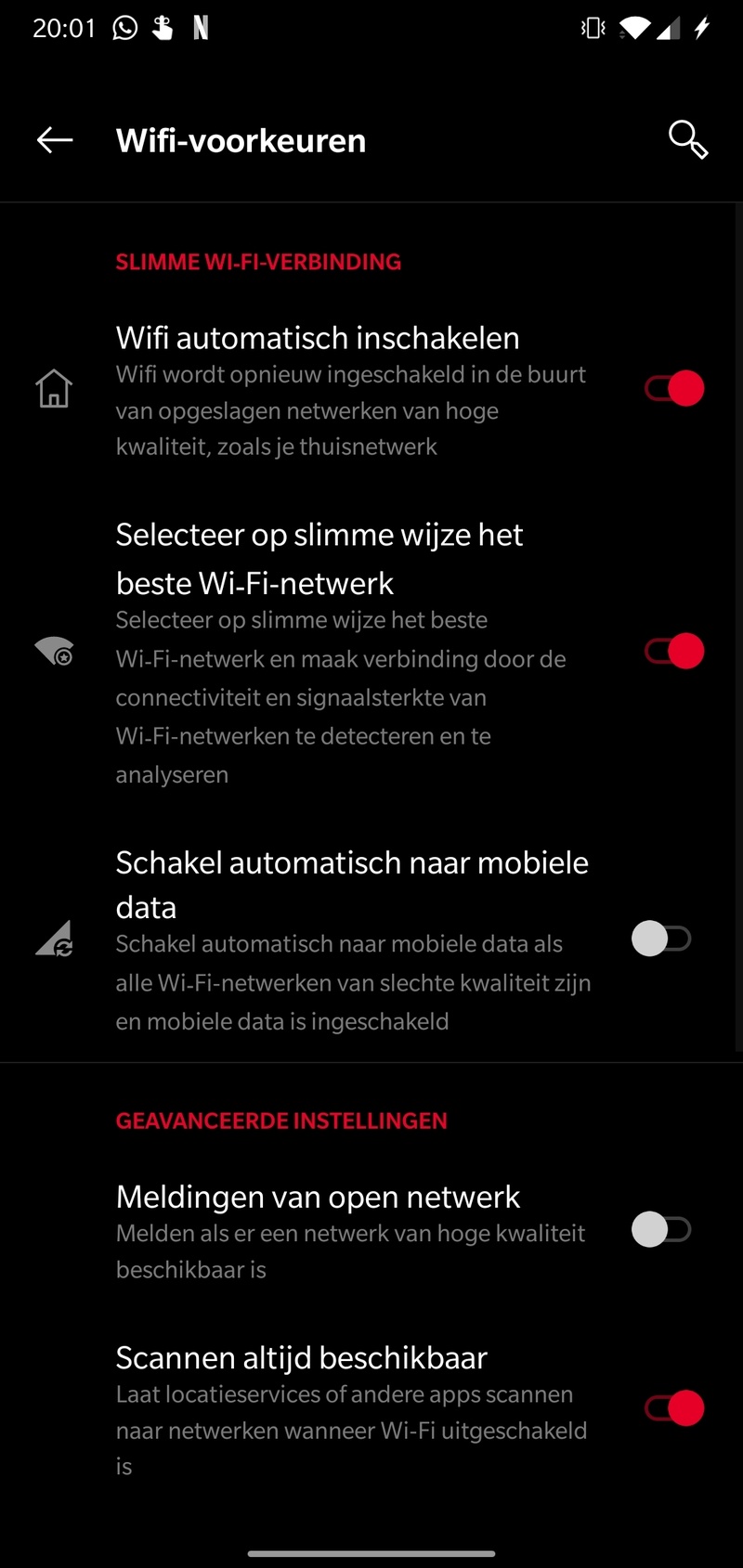Enable Meldingen van open netwerk
The width and height of the screenshot is (743, 1568).
pyautogui.click(x=661, y=1229)
